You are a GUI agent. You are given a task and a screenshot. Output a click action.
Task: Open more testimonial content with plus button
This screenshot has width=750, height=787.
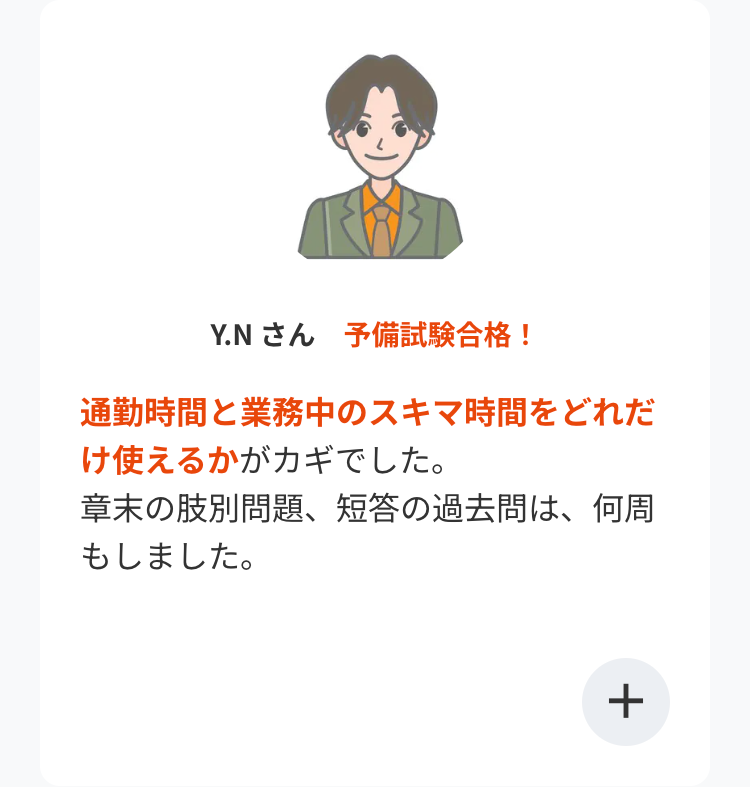coord(626,702)
